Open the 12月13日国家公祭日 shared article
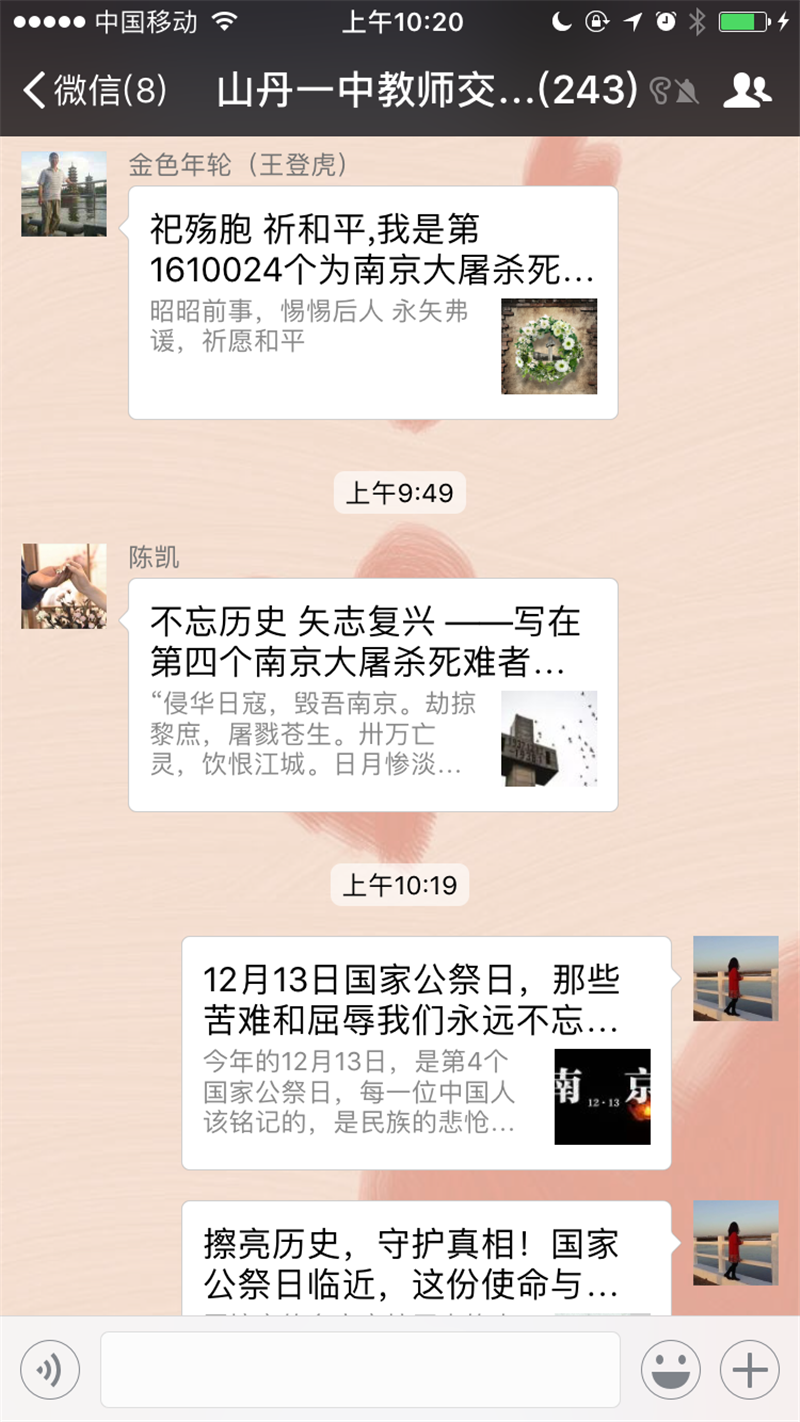Viewport: 800px width, 1422px height. coord(425,1052)
